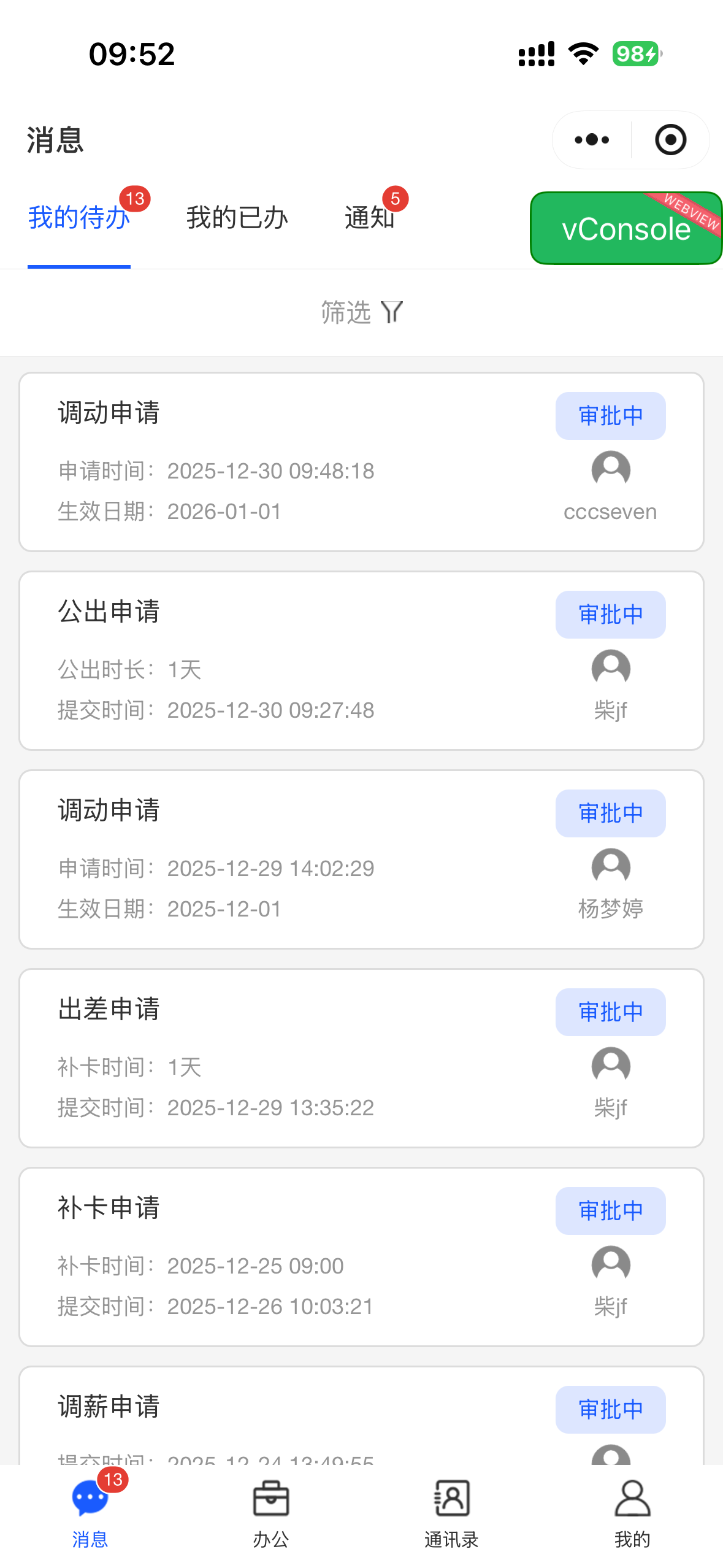Open the vConsole debug panel

click(625, 229)
